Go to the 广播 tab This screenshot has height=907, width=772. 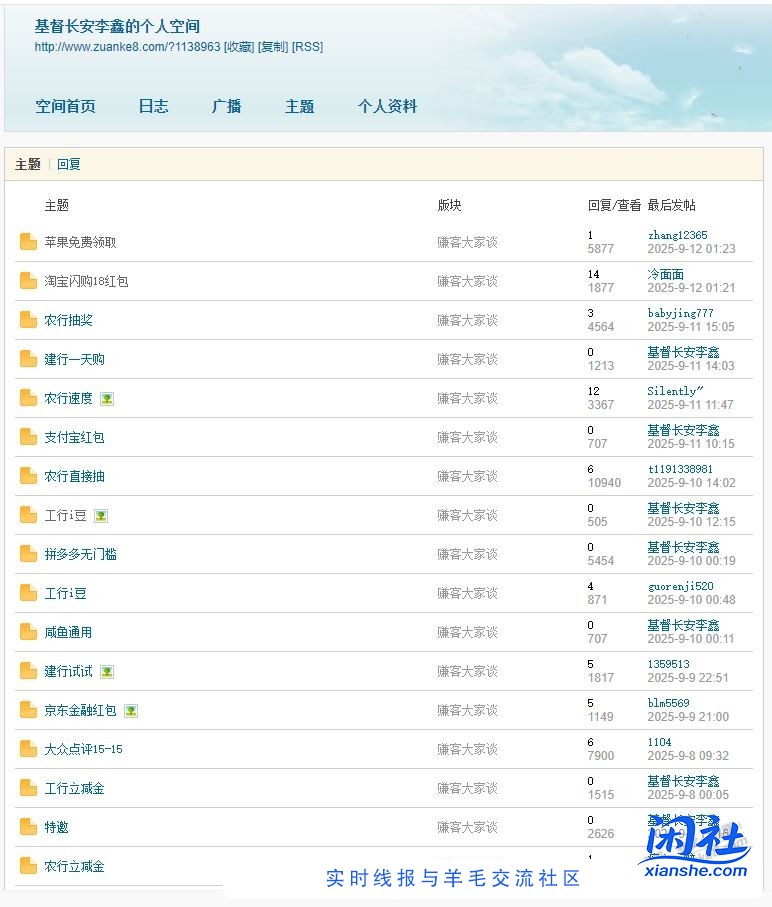point(226,106)
